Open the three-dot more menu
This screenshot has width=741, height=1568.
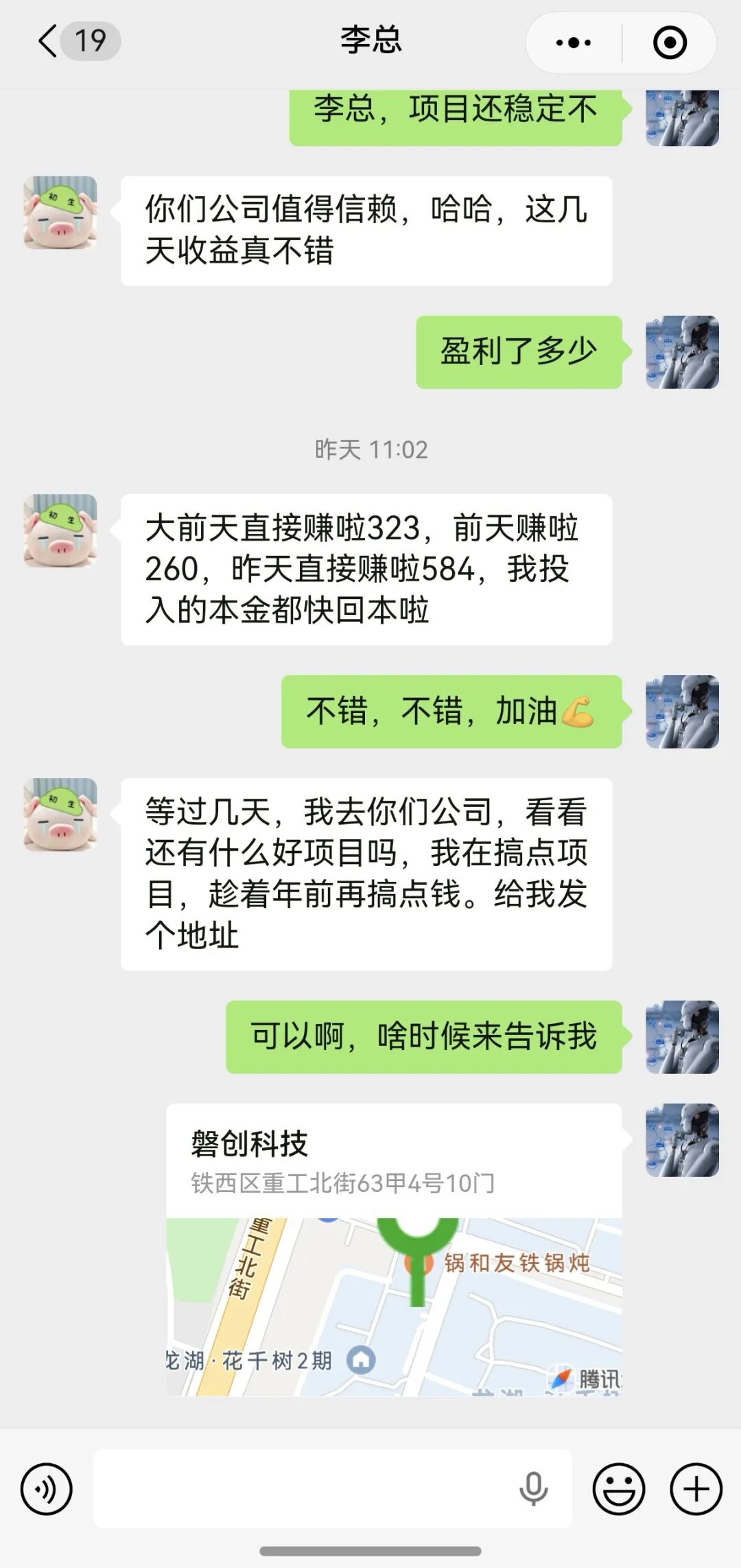574,43
